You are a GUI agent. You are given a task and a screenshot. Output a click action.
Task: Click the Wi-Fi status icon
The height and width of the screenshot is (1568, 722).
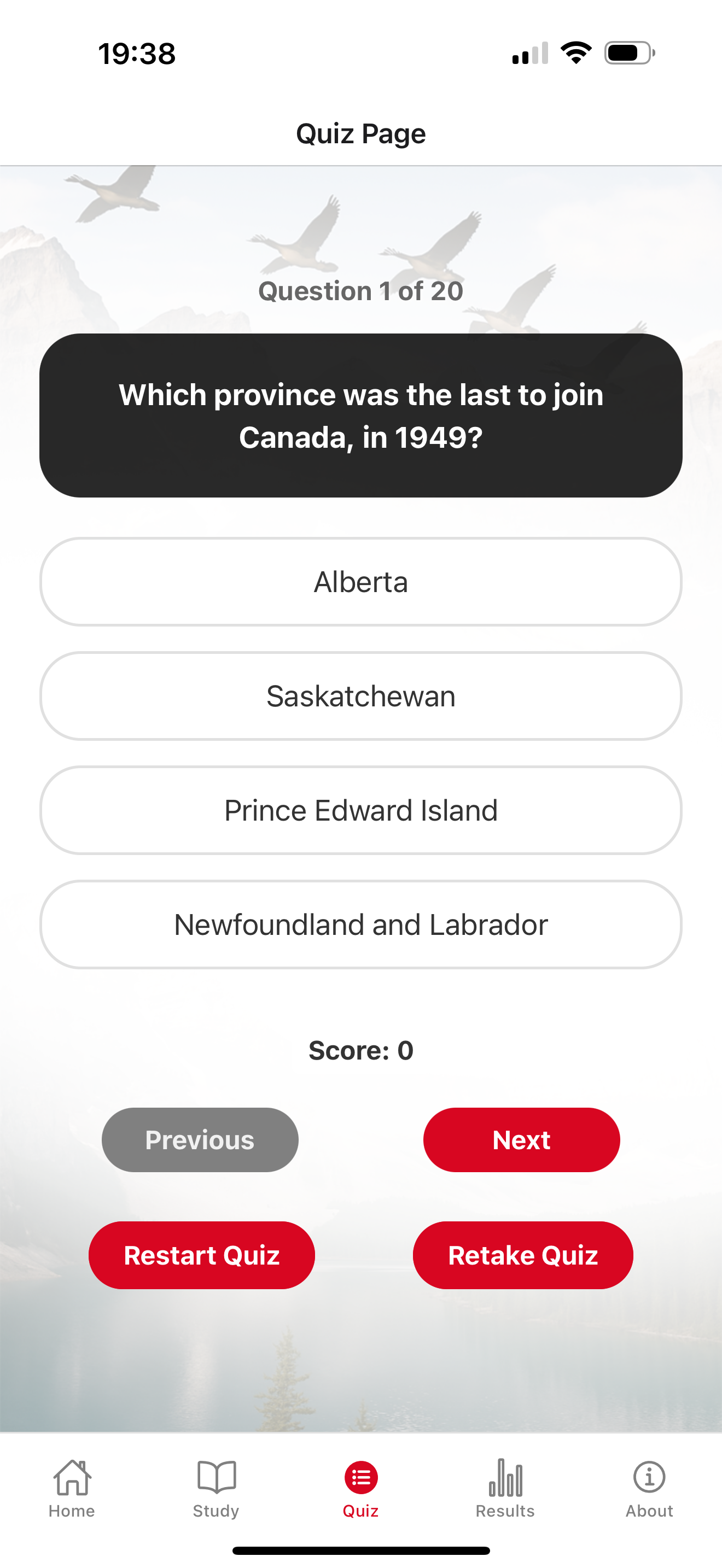click(575, 54)
